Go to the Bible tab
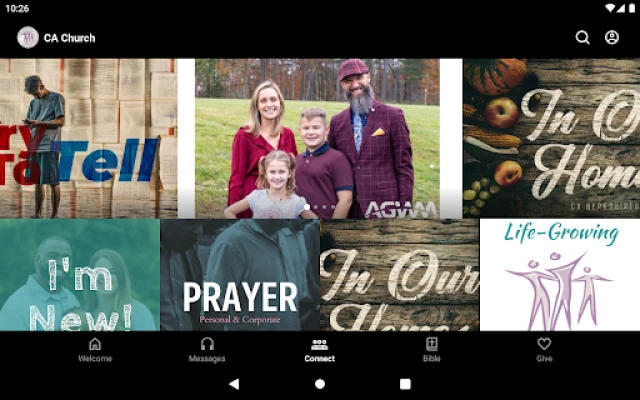Image resolution: width=640 pixels, height=400 pixels. [x=431, y=349]
